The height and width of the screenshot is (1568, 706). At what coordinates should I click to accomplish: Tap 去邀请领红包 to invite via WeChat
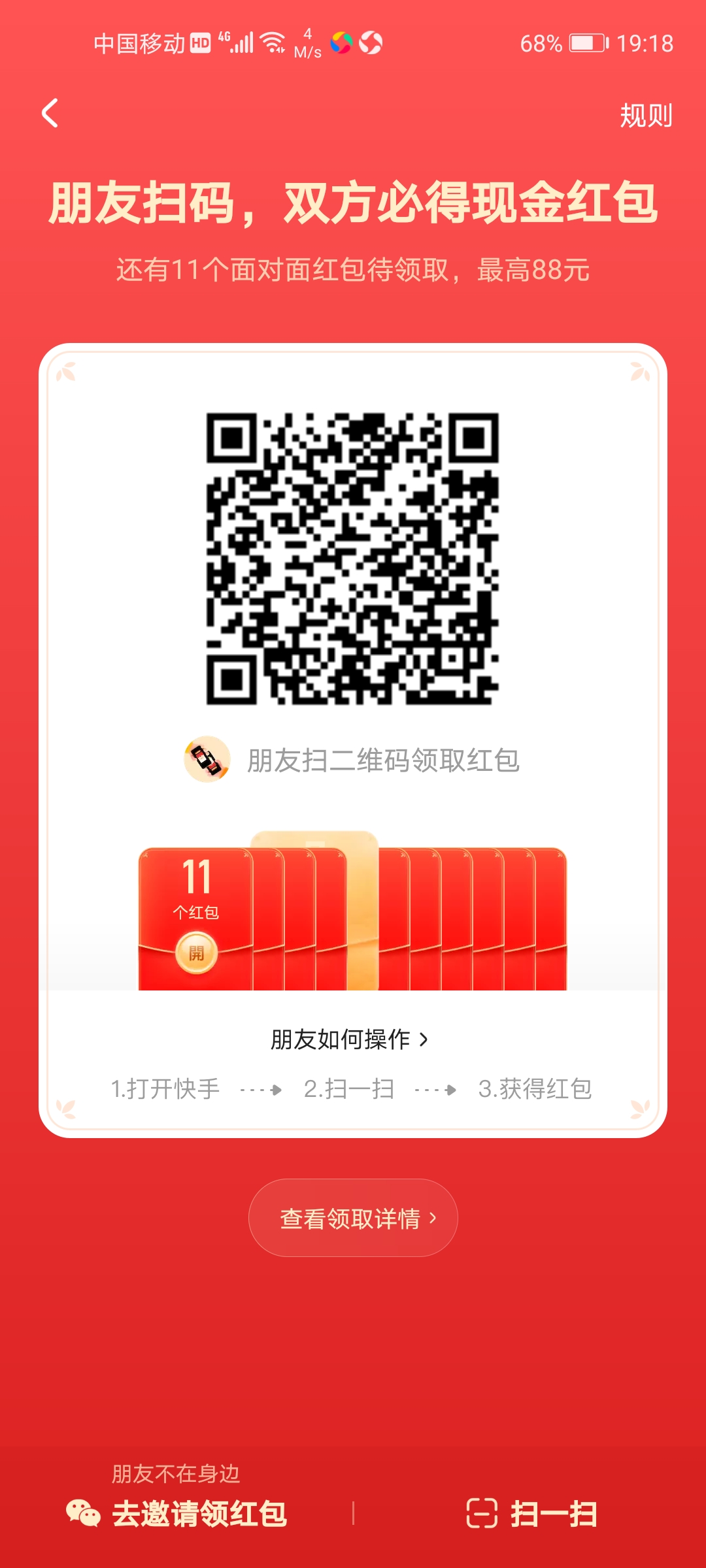(178, 1513)
